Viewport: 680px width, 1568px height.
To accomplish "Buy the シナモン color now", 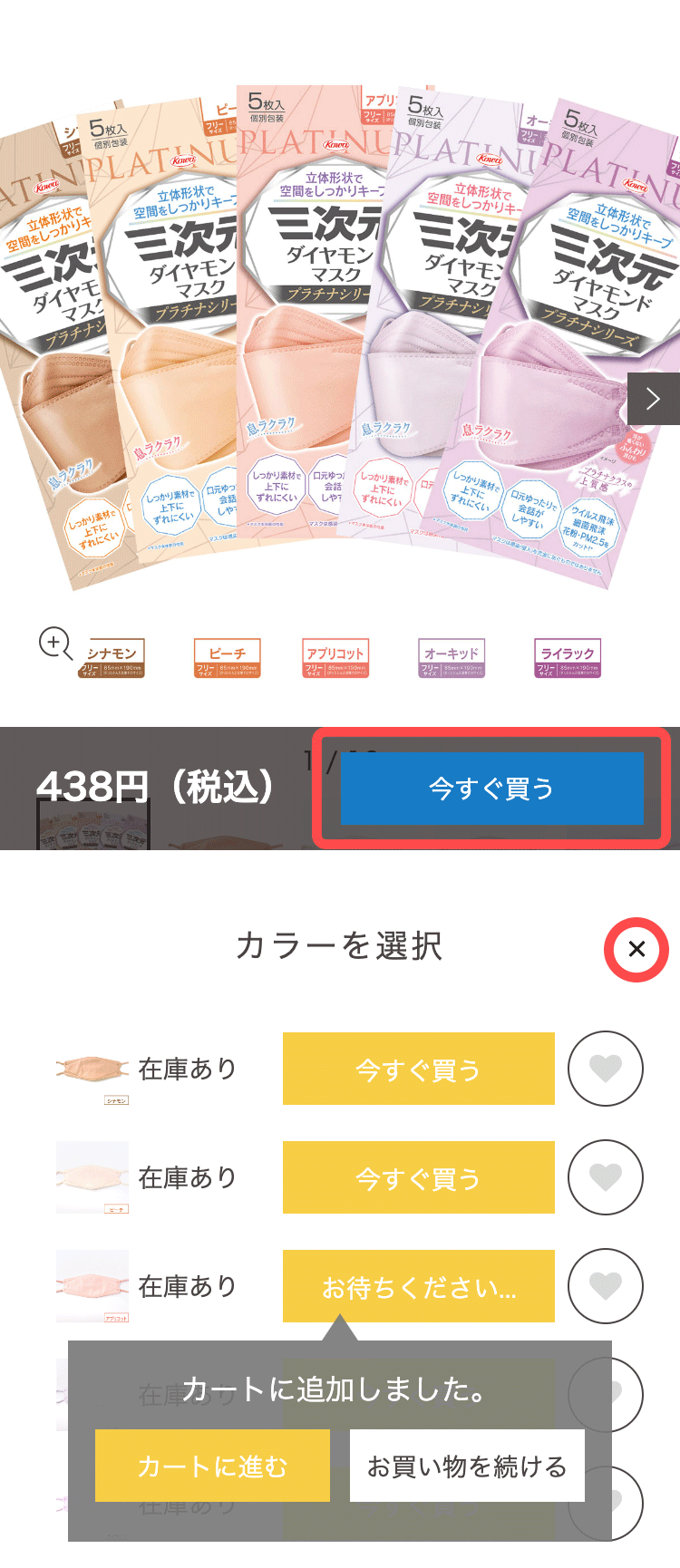I will click(x=418, y=1070).
